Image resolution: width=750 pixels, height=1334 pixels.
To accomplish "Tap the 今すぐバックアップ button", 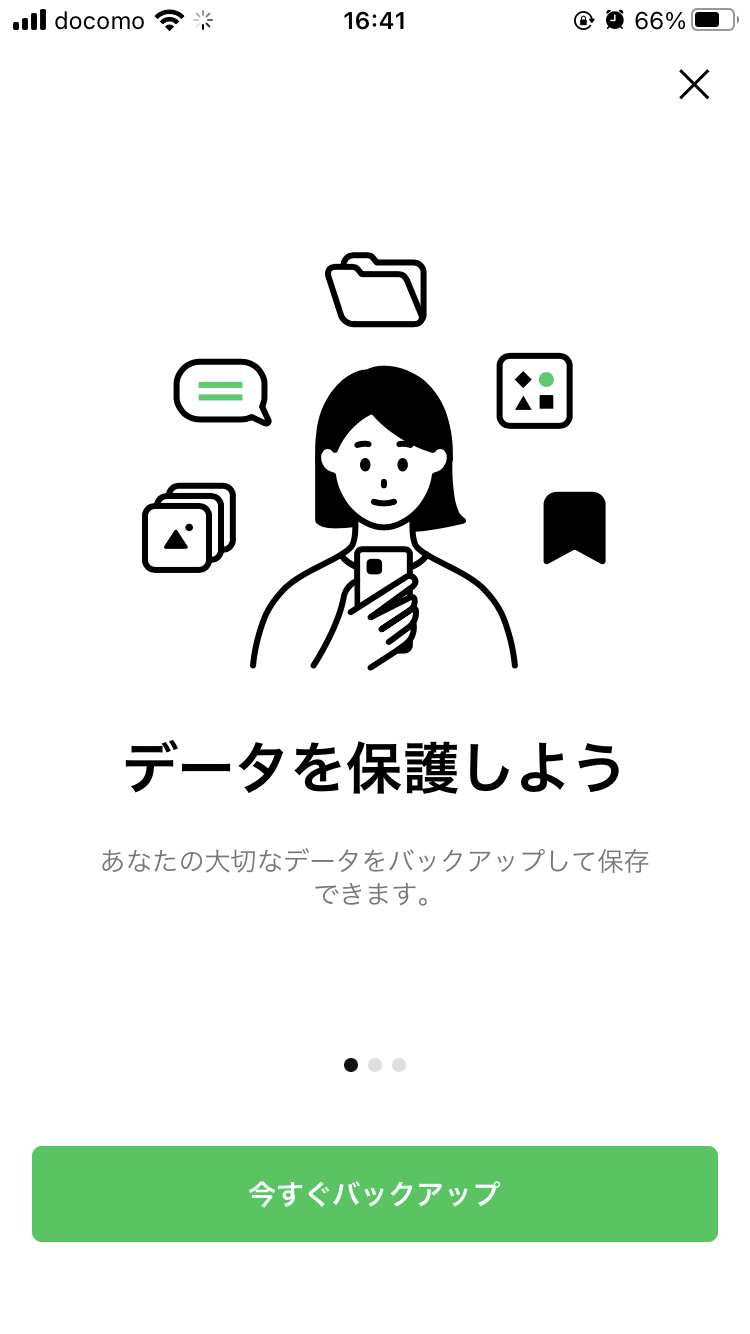I will pyautogui.click(x=374, y=1193).
